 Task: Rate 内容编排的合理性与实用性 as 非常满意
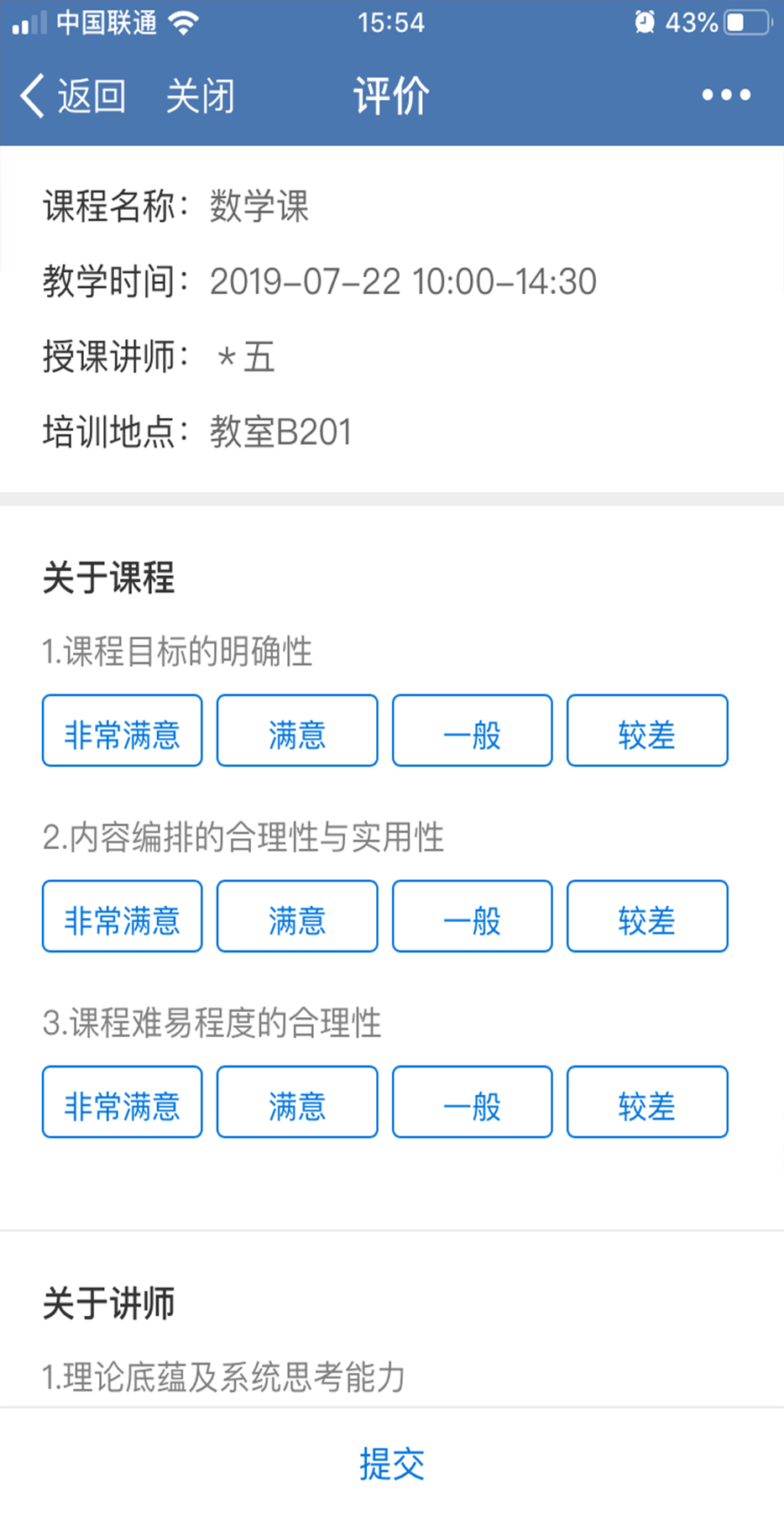123,916
